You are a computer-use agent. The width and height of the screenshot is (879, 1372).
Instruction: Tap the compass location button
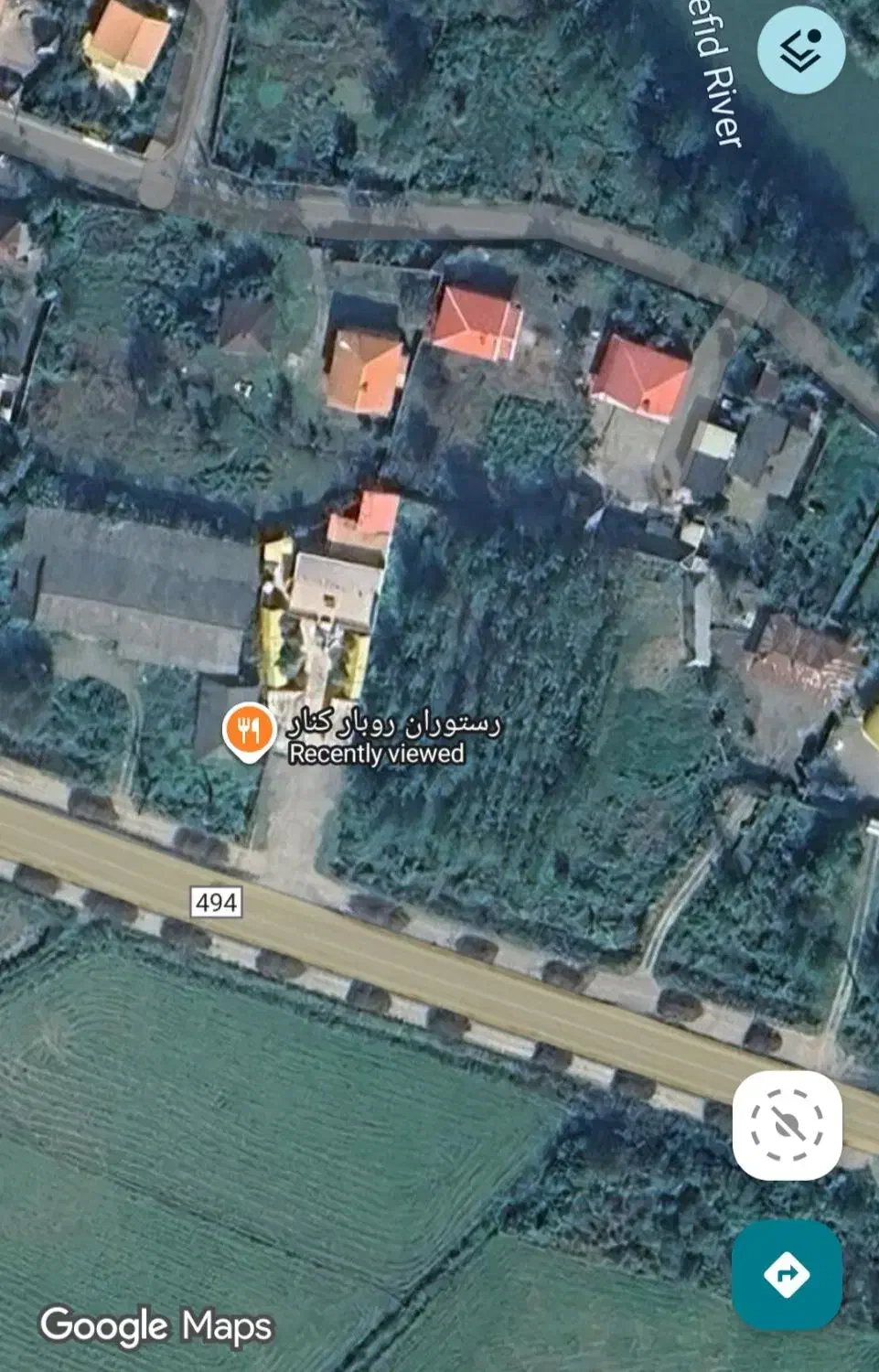(787, 1125)
